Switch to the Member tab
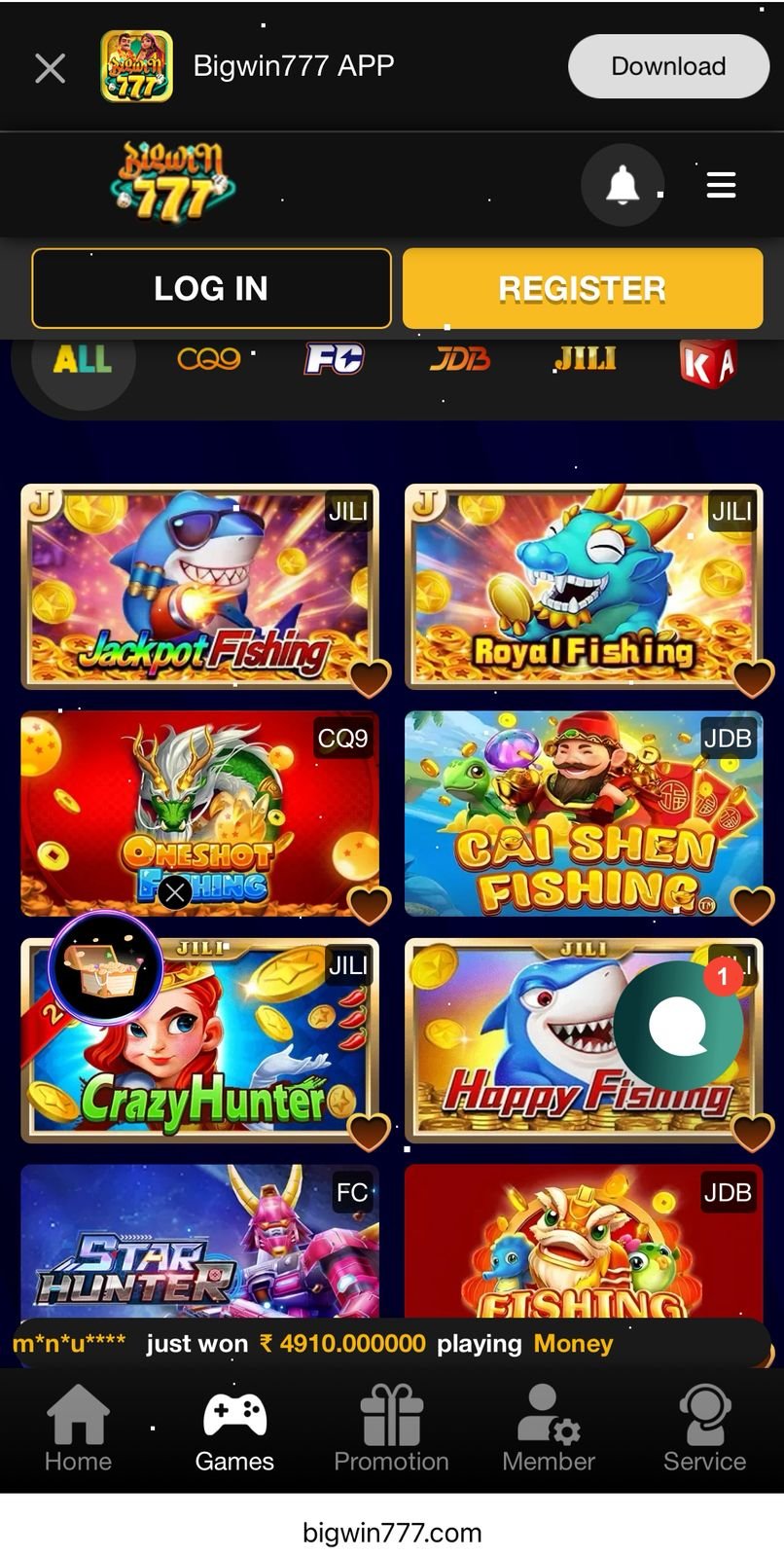Screen dimensions: 784x1557 pos(549,1429)
